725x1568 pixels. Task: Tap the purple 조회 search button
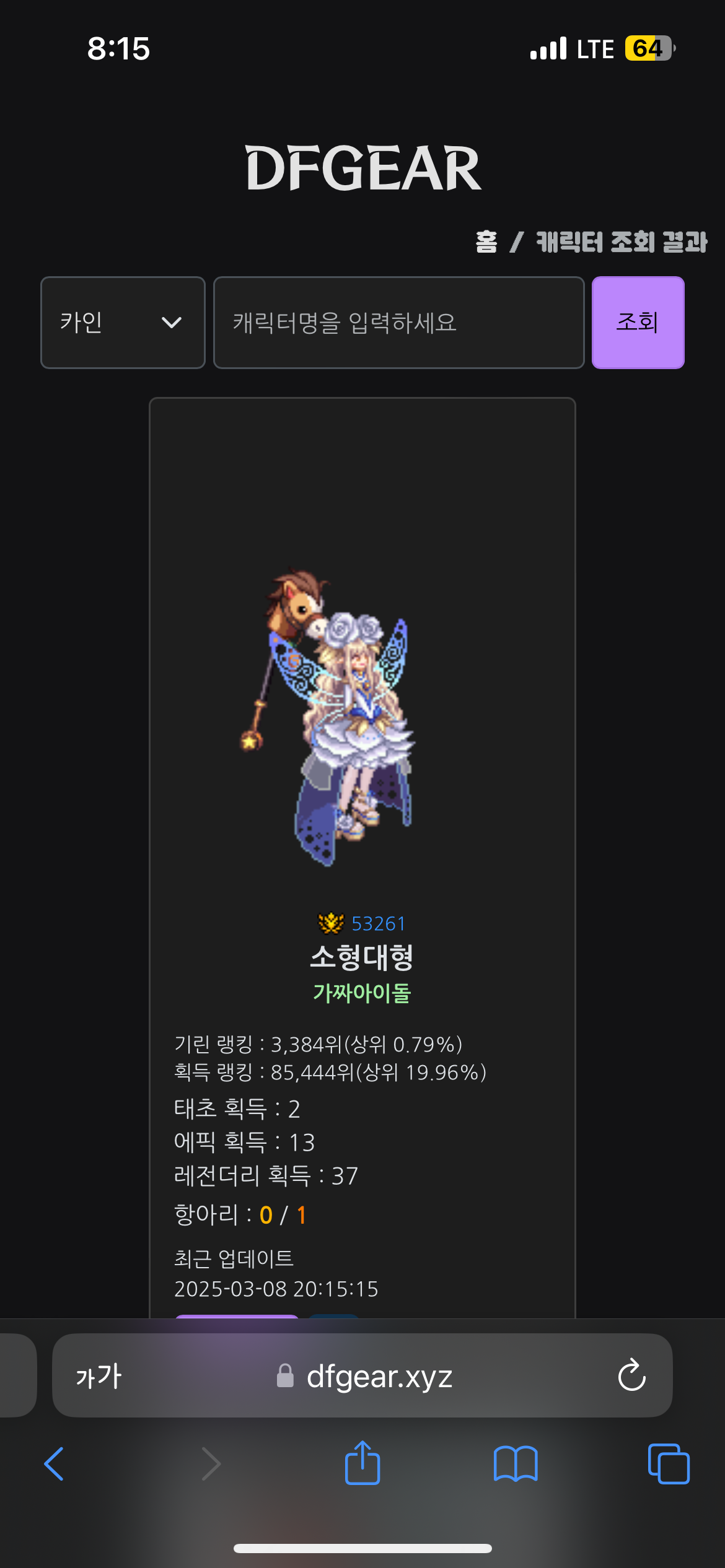click(x=638, y=323)
